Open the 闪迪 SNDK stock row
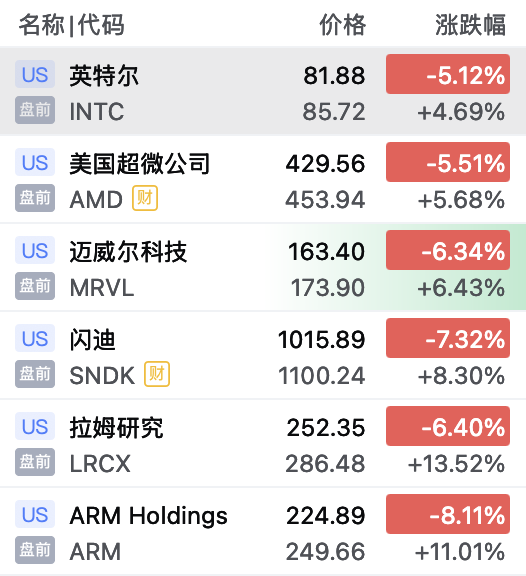This screenshot has width=526, height=576. (263, 355)
